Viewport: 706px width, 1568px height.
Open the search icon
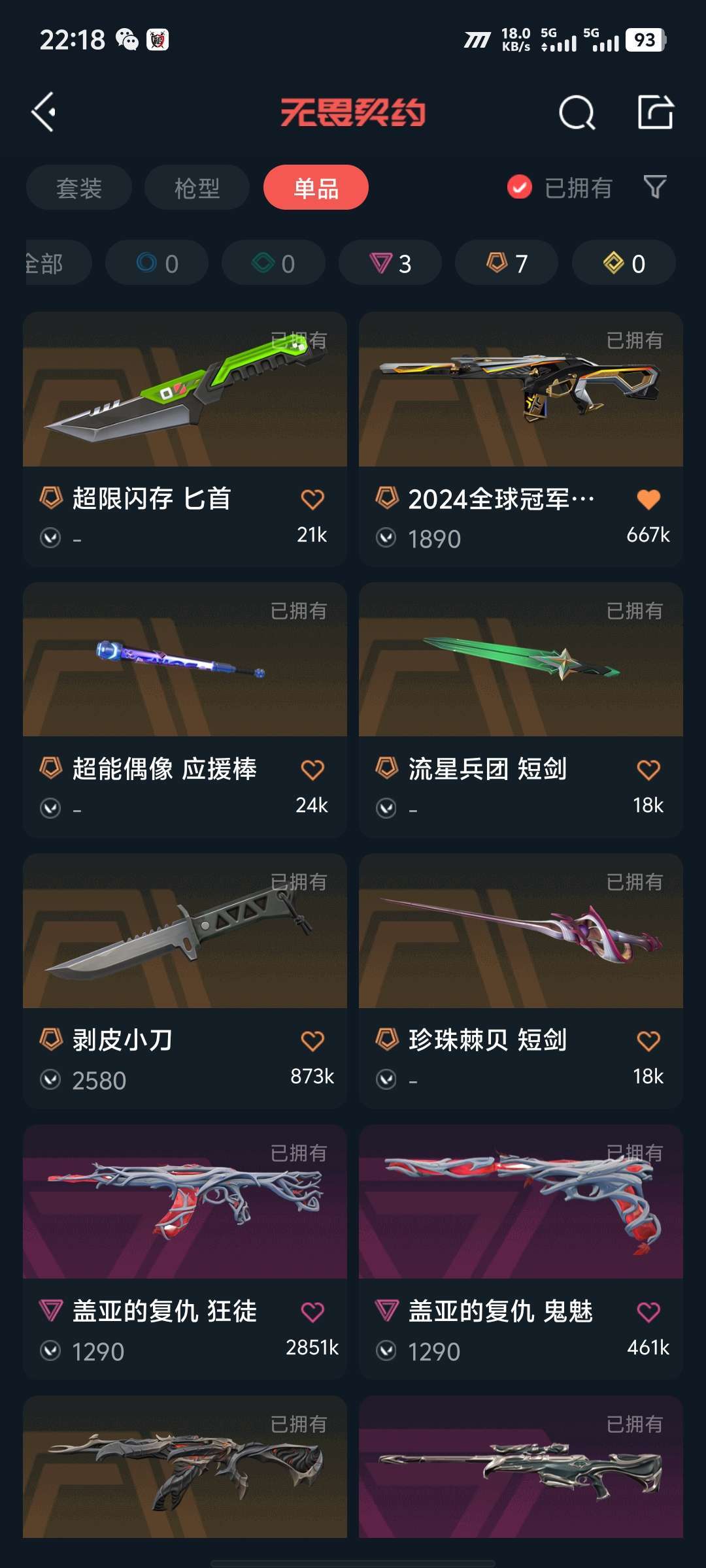(577, 113)
